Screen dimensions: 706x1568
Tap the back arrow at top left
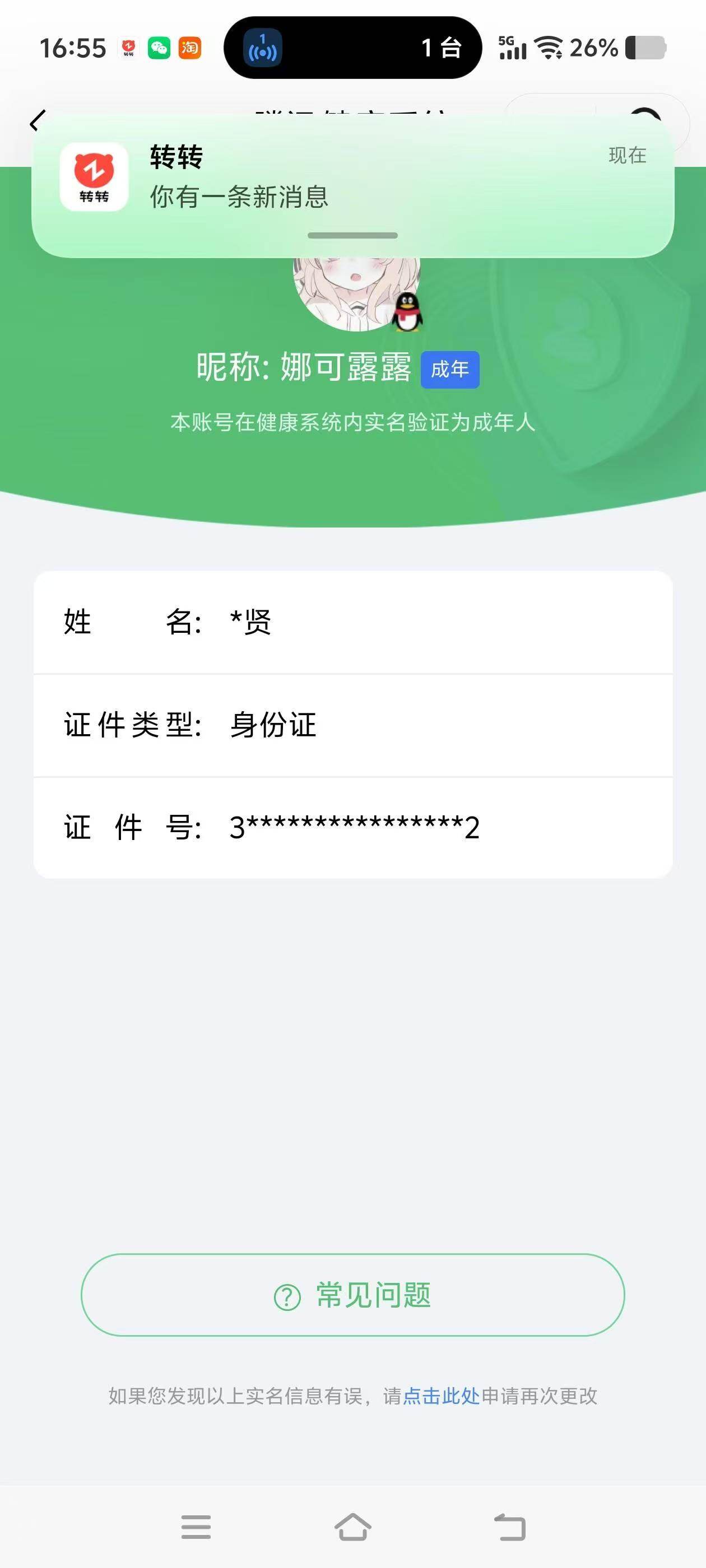tap(36, 122)
